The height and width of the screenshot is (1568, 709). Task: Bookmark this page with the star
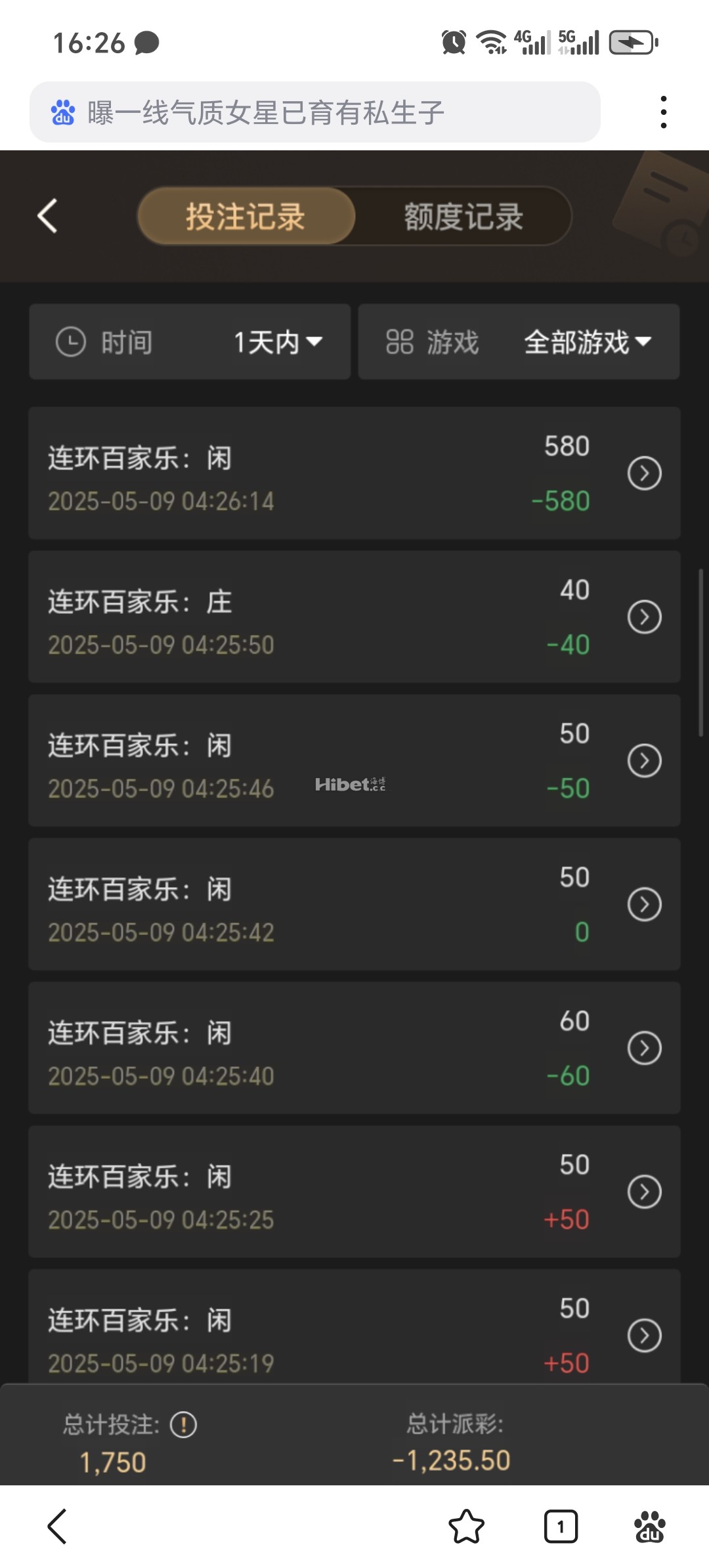tap(466, 1526)
